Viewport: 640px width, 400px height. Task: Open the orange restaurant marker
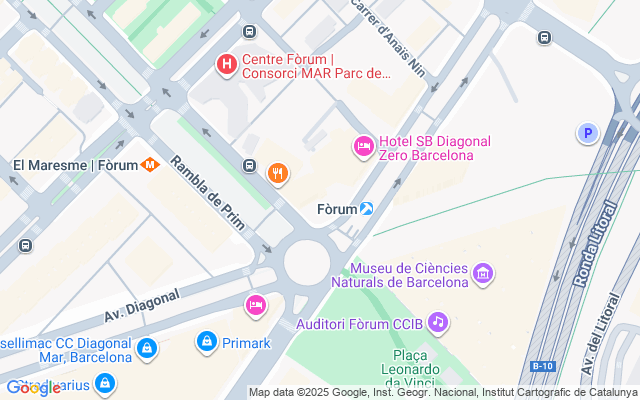click(x=278, y=174)
